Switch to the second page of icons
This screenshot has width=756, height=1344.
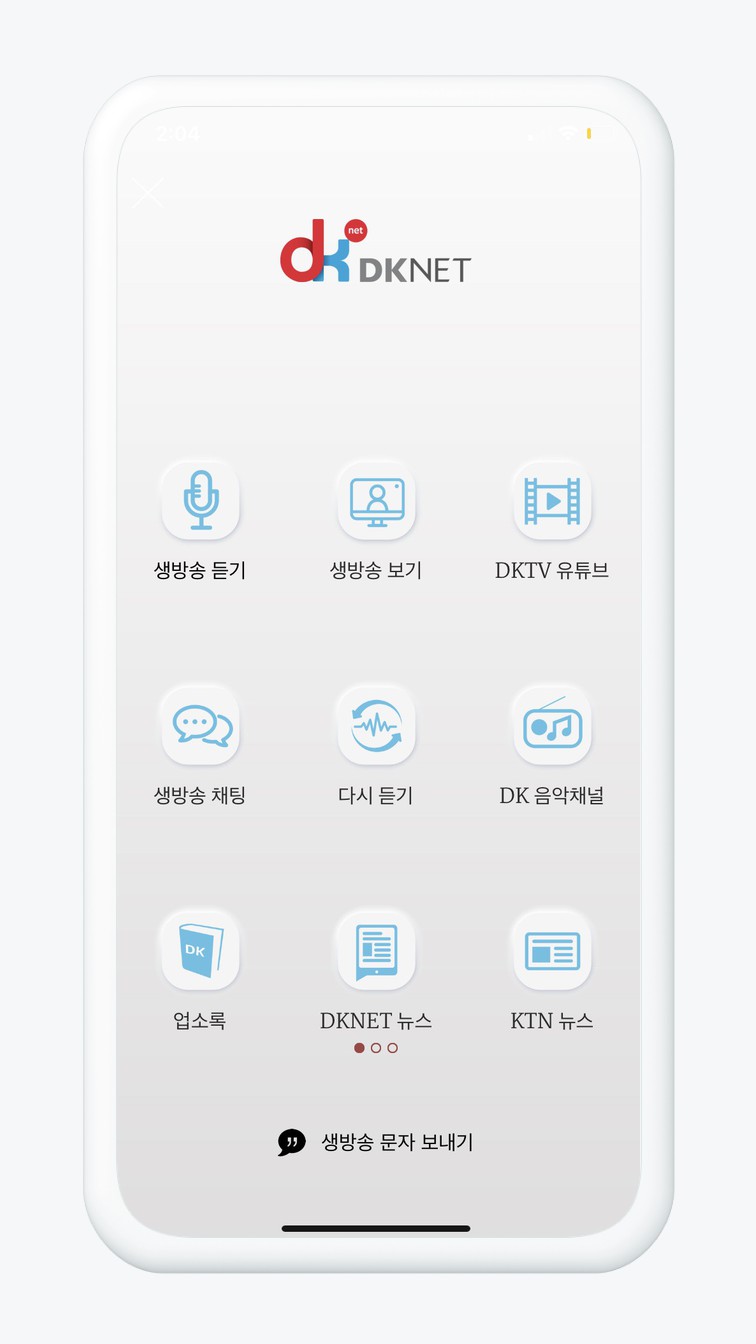click(375, 1048)
